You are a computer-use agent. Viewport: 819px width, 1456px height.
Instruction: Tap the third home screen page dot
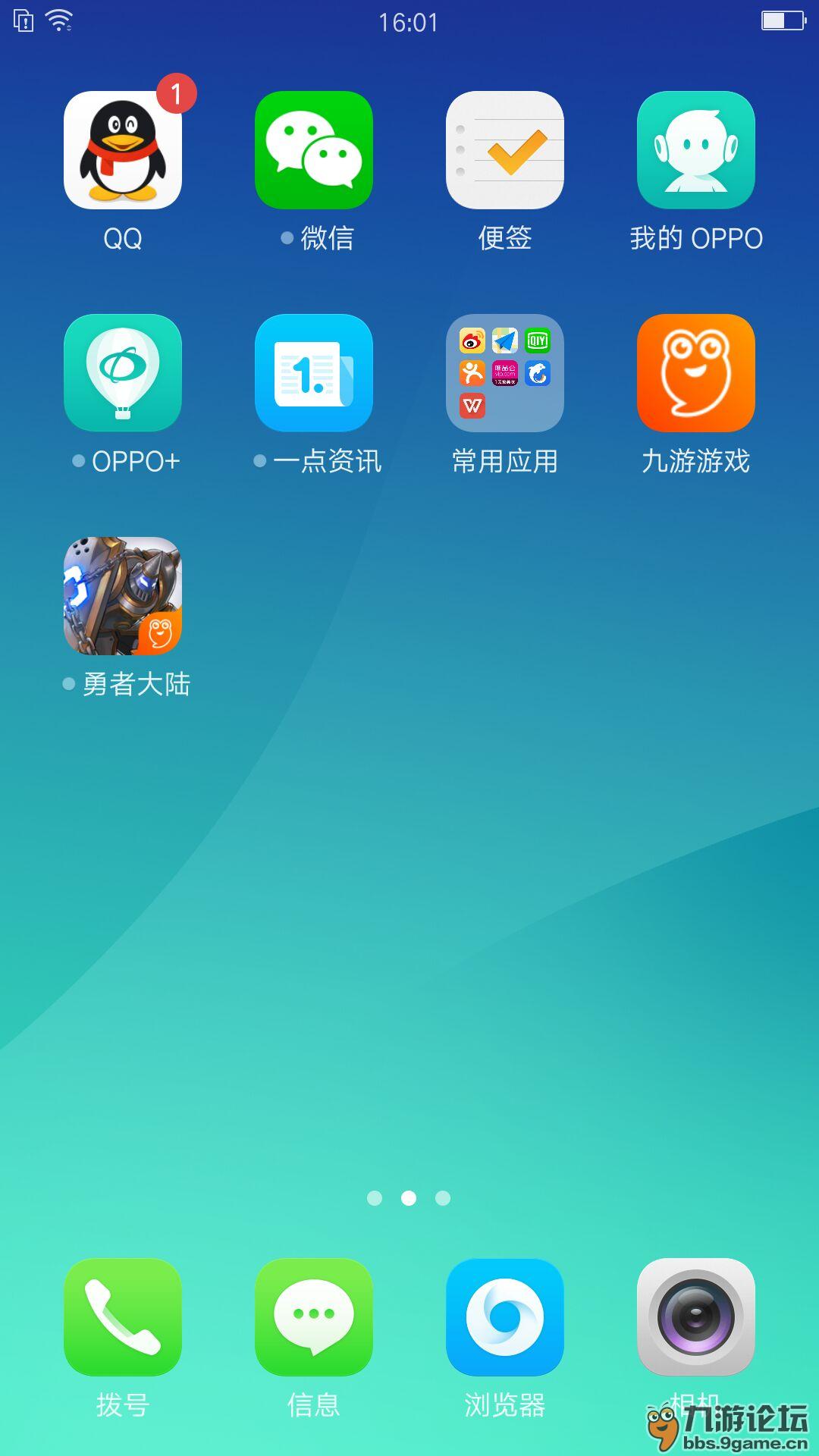point(443,1198)
